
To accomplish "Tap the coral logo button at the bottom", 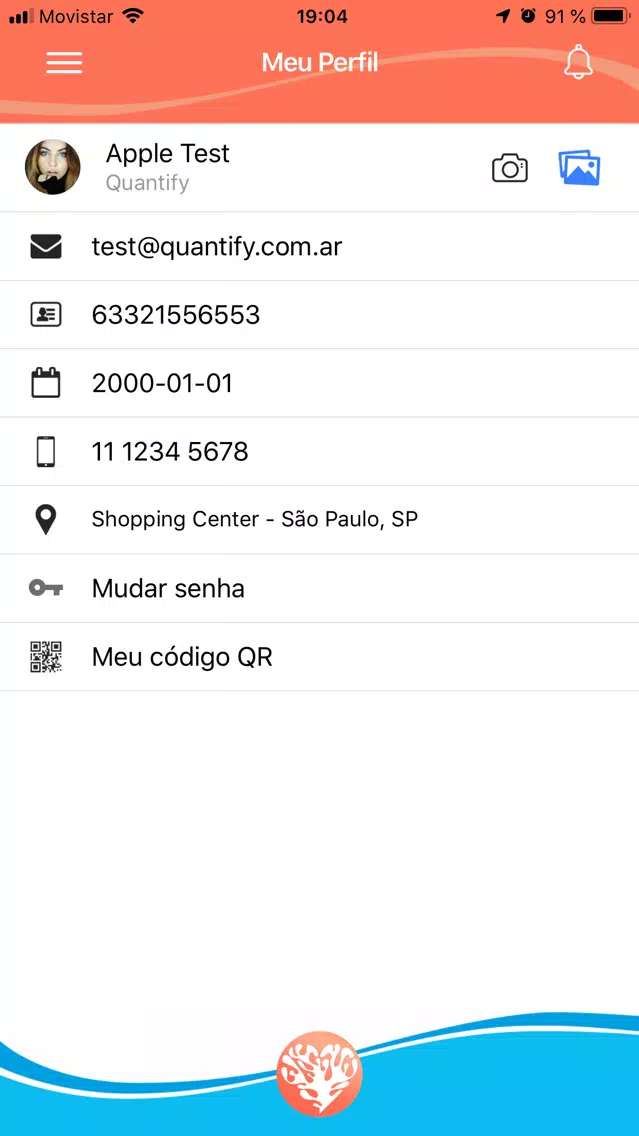I will [320, 1074].
